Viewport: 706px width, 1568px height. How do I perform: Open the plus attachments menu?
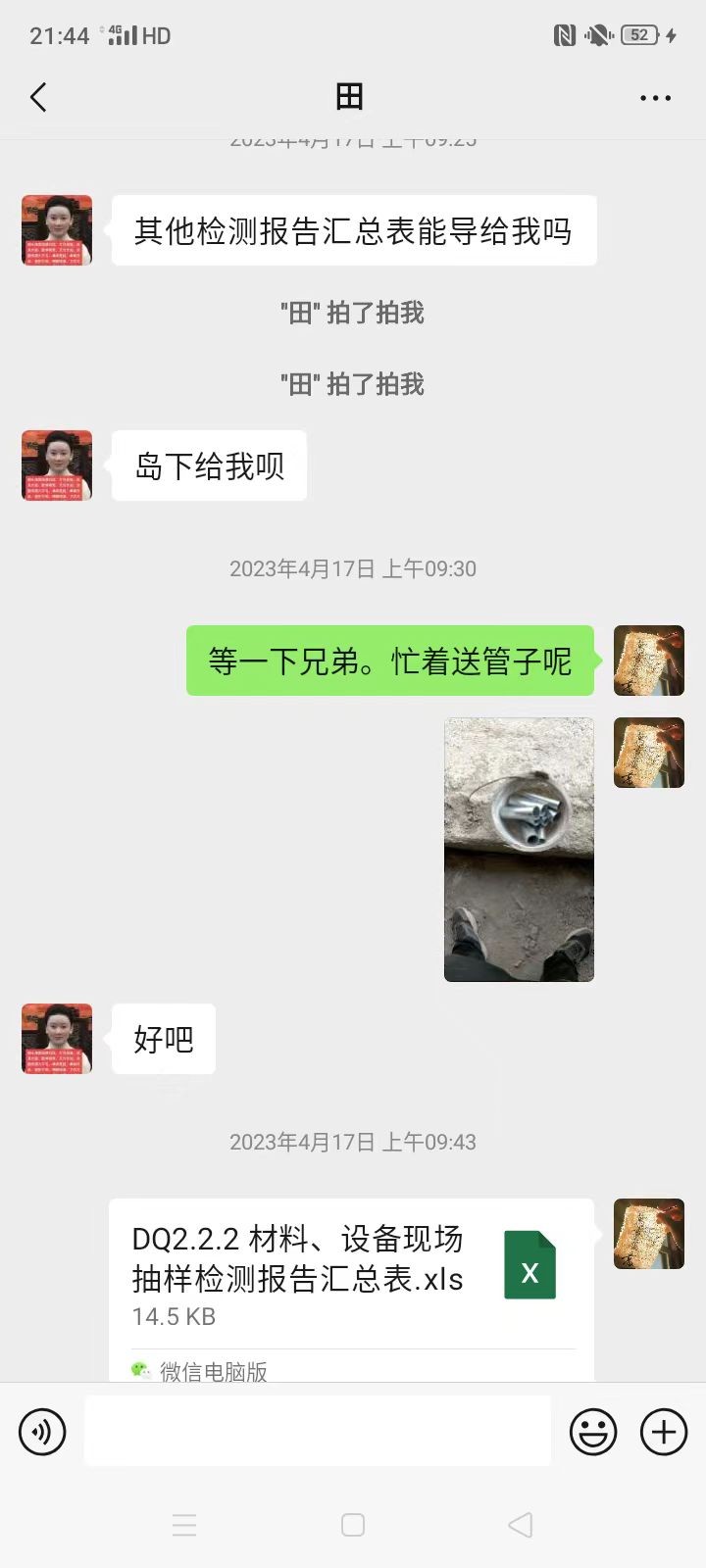(x=664, y=1432)
